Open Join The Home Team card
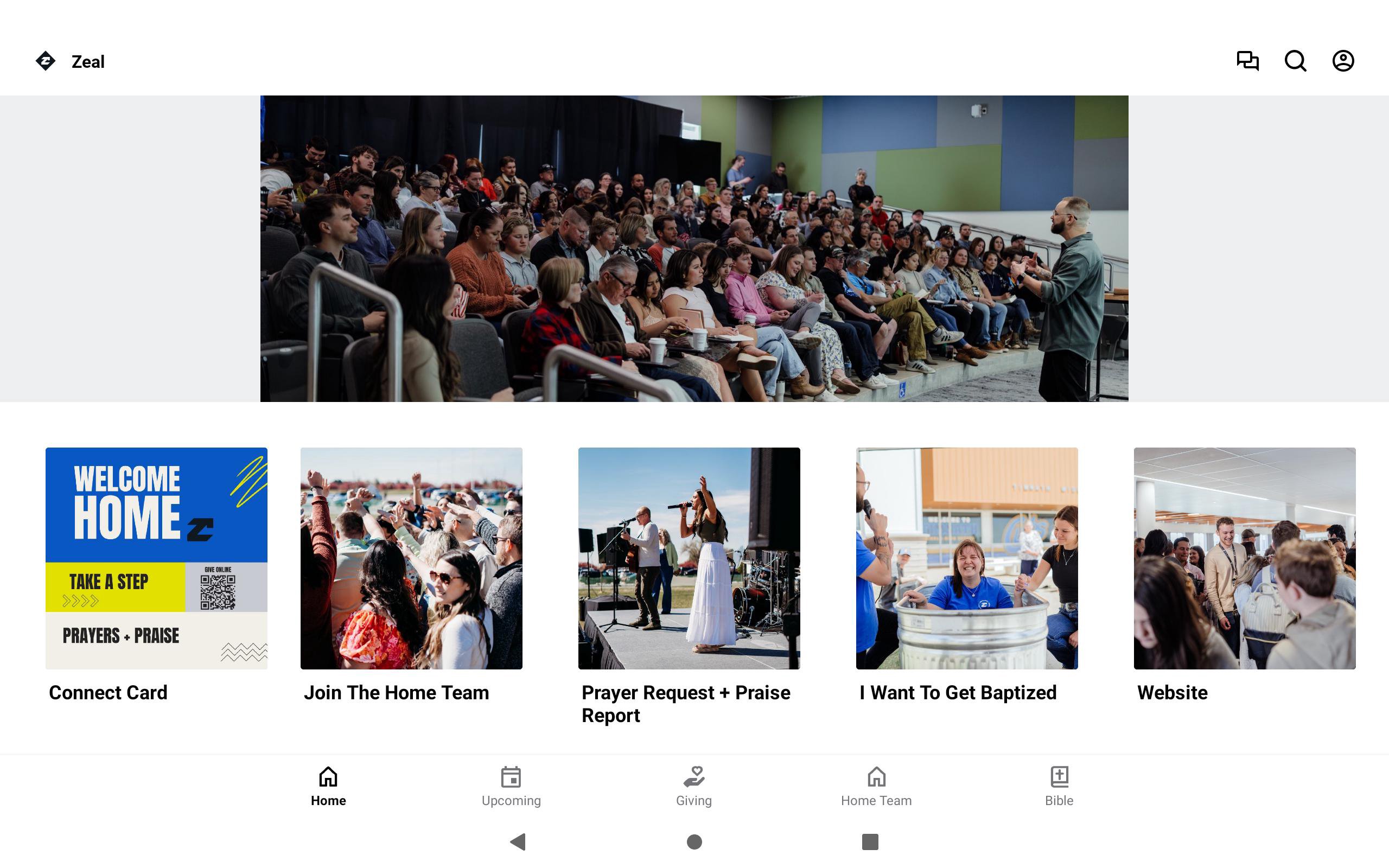The image size is (1389, 868). point(411,558)
